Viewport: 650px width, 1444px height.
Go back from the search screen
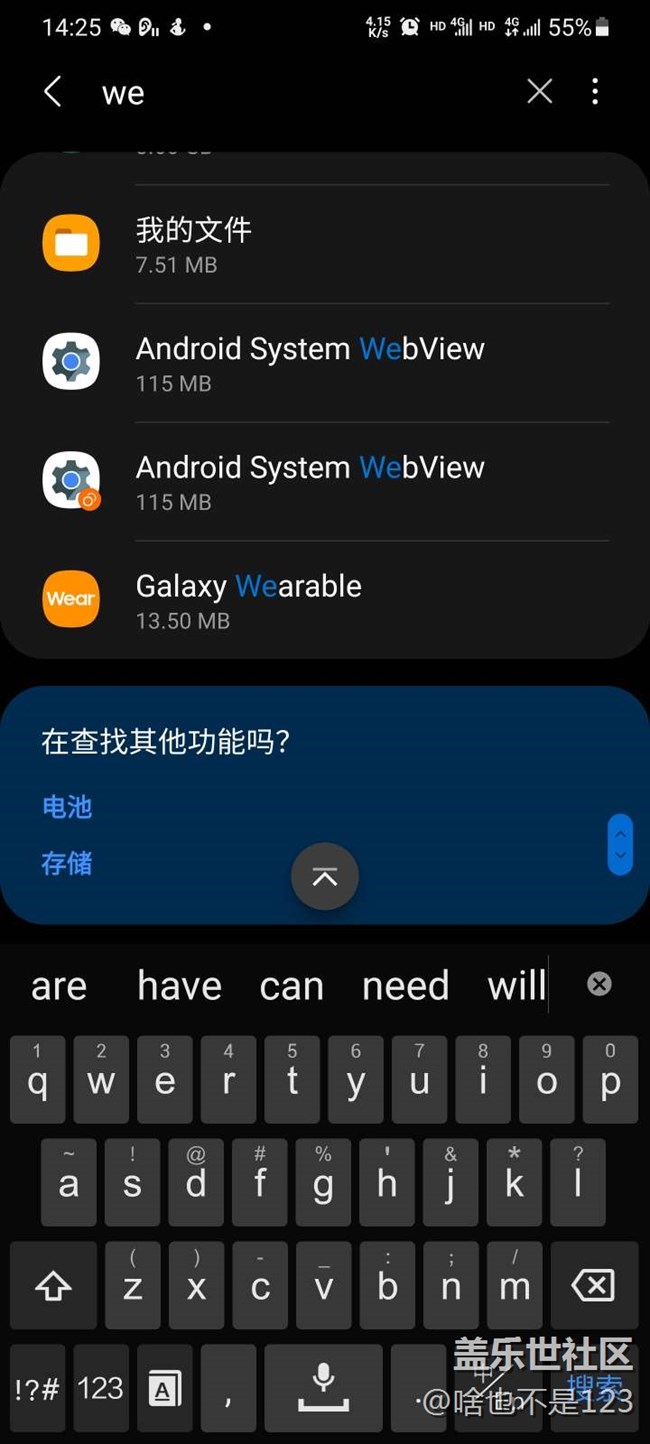53,92
